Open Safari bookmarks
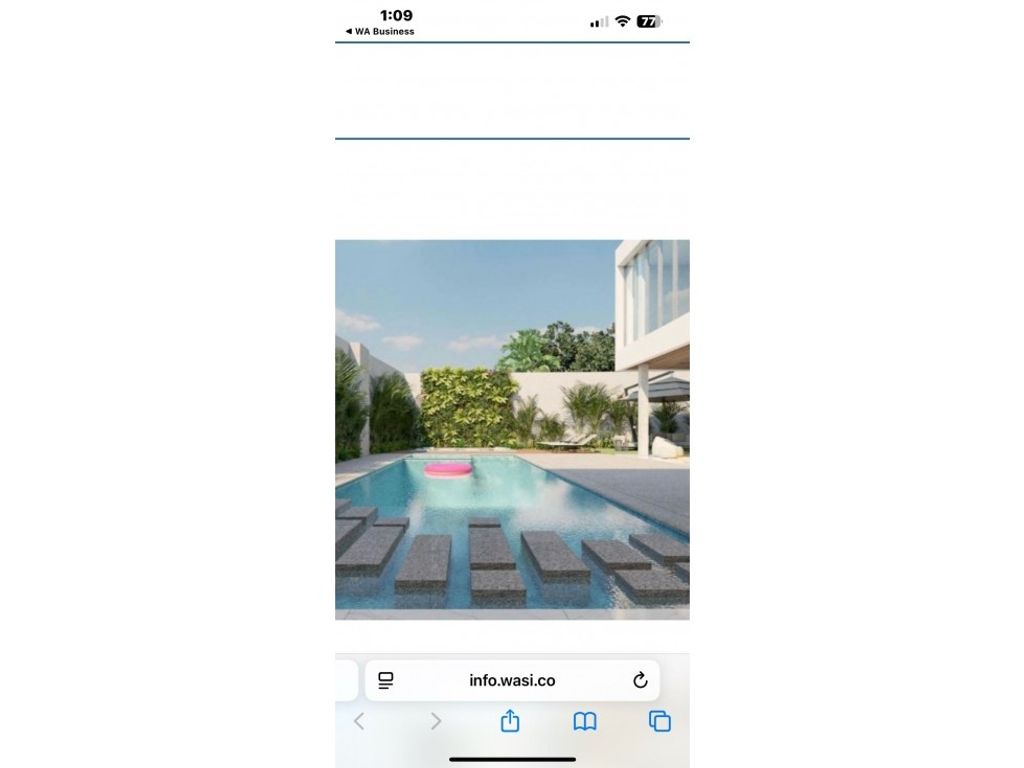 [x=585, y=721]
